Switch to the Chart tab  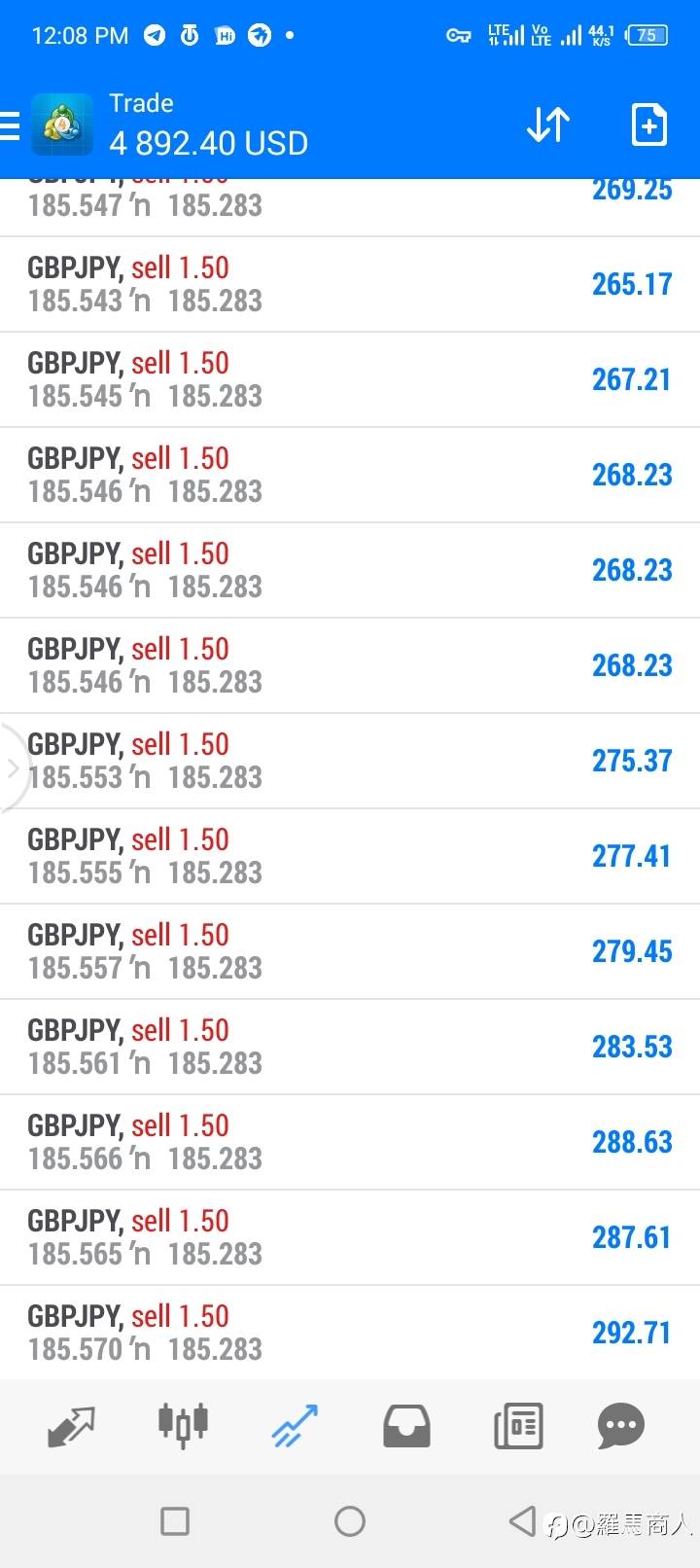183,1425
